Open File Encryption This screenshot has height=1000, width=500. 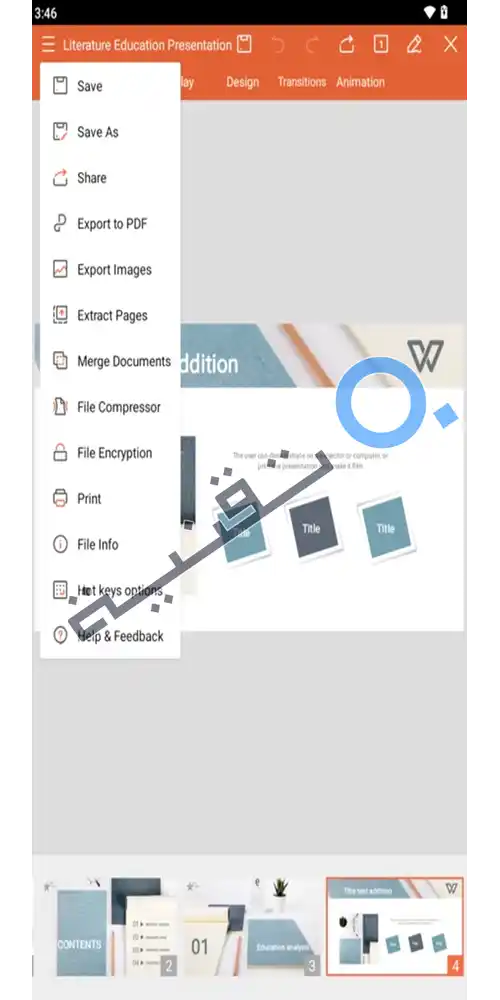click(110, 453)
